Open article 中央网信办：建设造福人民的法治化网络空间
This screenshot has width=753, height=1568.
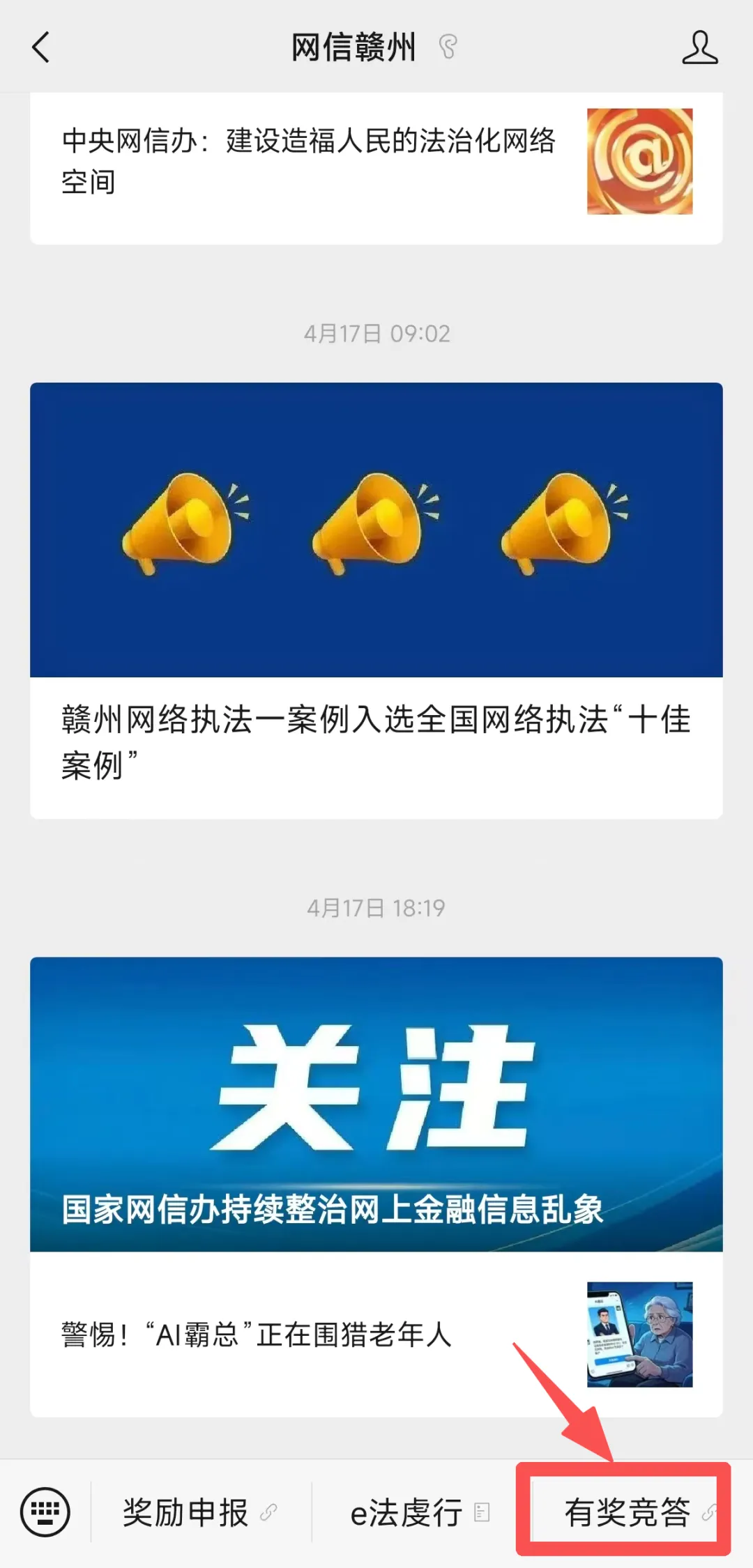click(x=308, y=161)
